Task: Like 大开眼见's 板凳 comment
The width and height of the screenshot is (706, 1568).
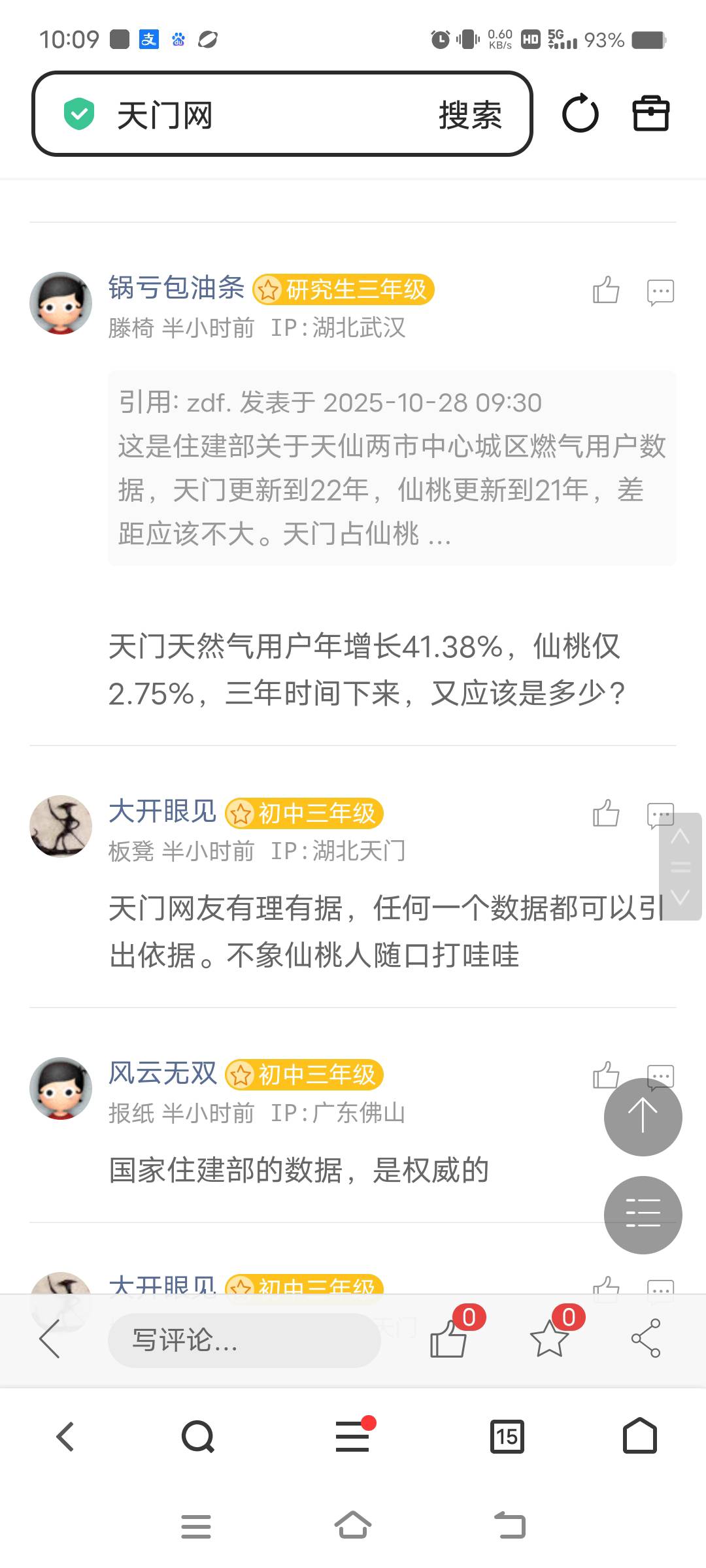Action: pyautogui.click(x=606, y=814)
